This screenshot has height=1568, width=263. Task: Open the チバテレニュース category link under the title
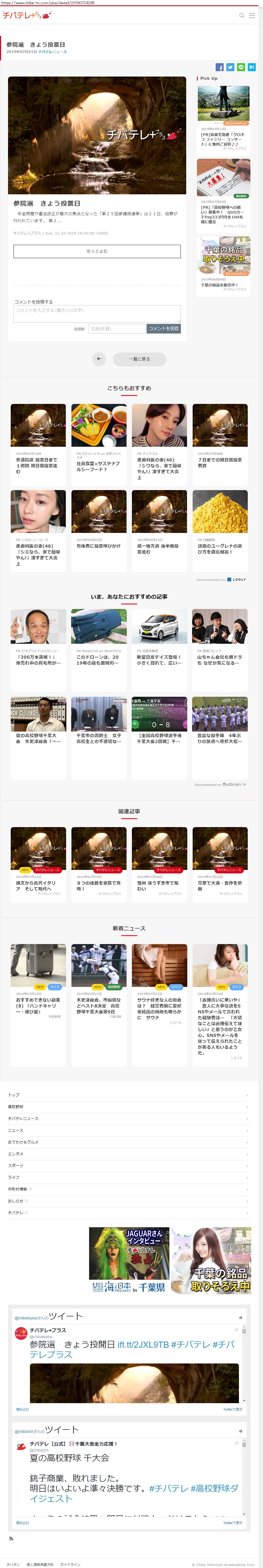tap(52, 52)
